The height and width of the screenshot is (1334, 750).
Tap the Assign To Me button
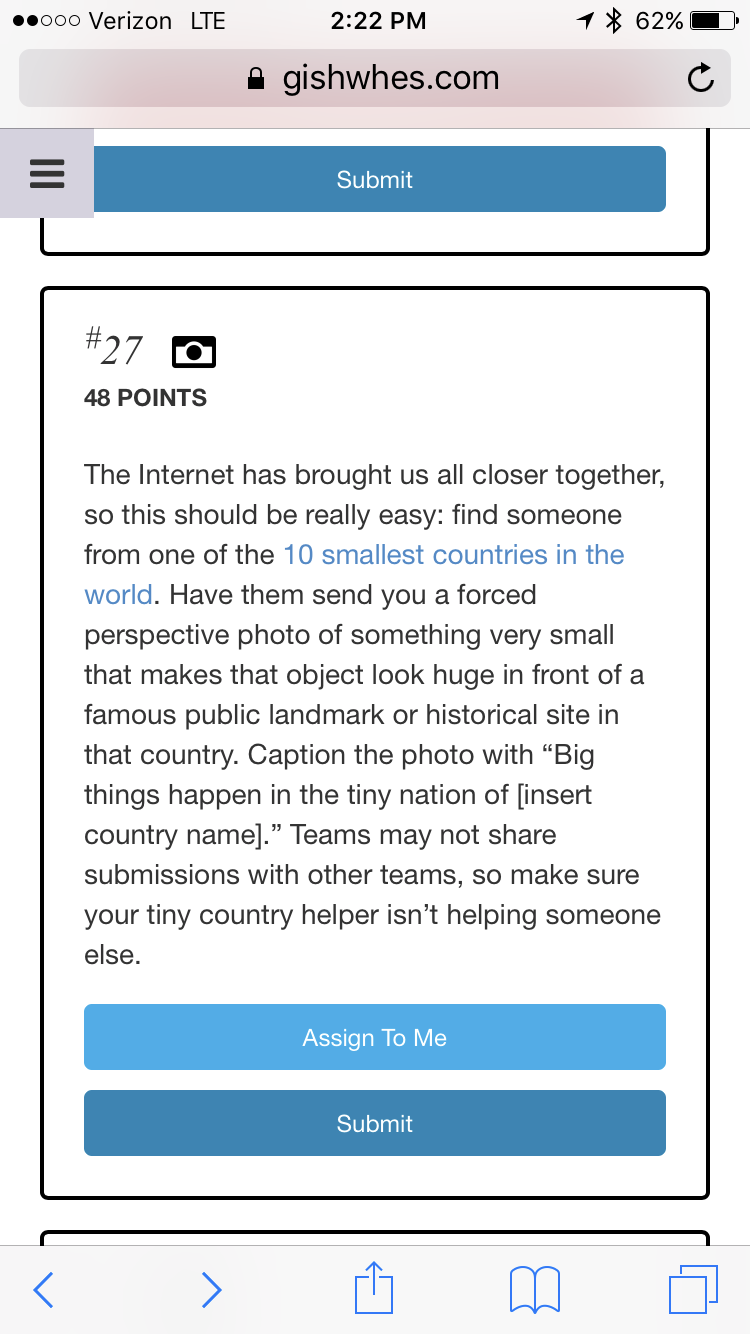(374, 1038)
